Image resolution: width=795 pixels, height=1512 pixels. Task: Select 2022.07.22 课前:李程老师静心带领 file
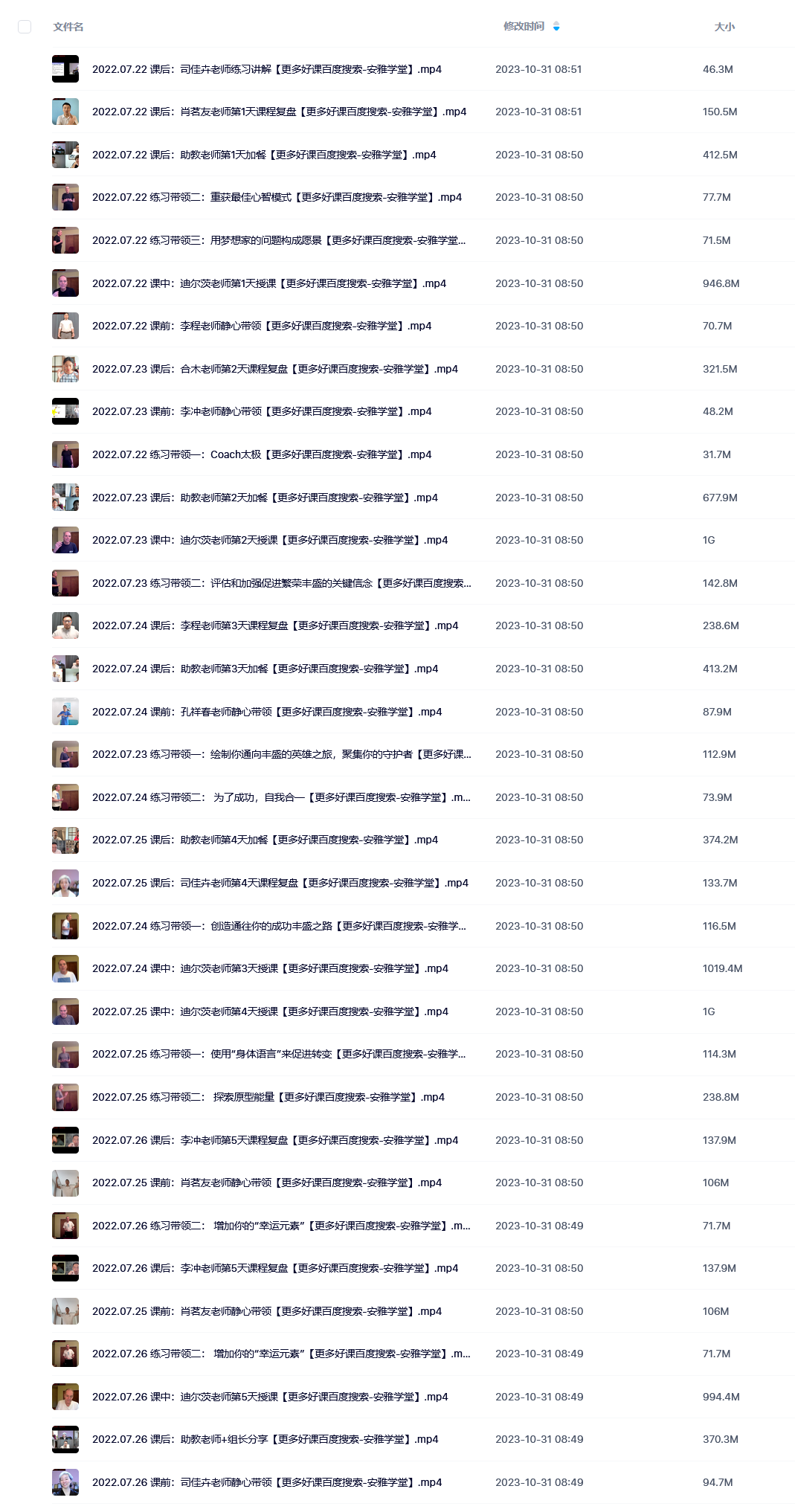coord(262,326)
